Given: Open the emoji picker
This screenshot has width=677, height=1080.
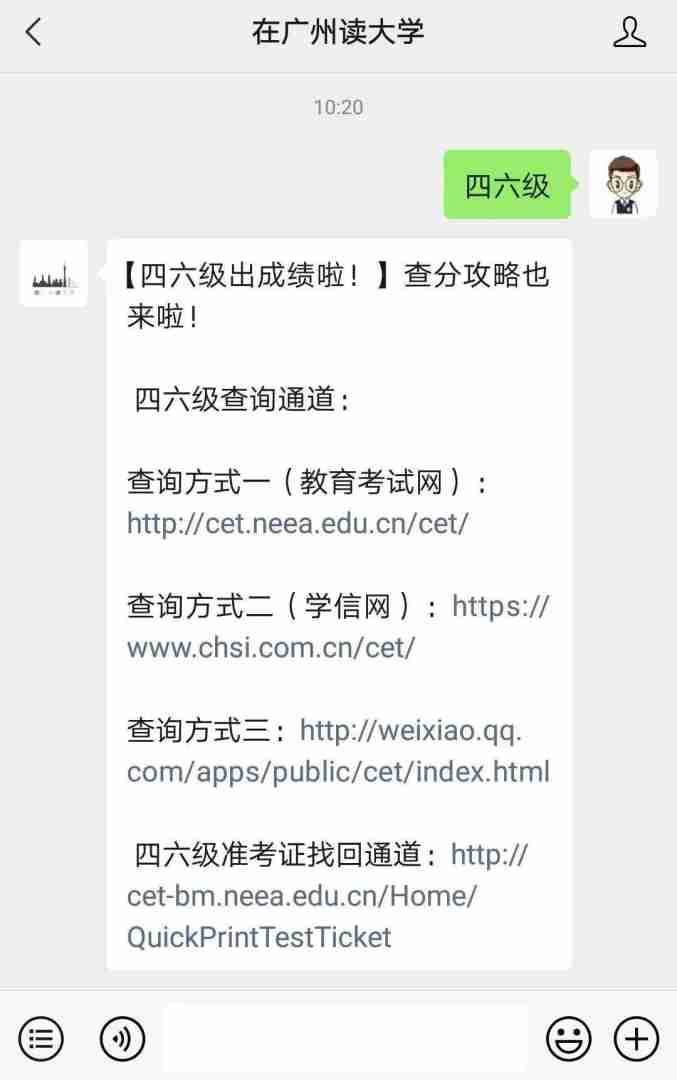Looking at the screenshot, I should point(568,1039).
